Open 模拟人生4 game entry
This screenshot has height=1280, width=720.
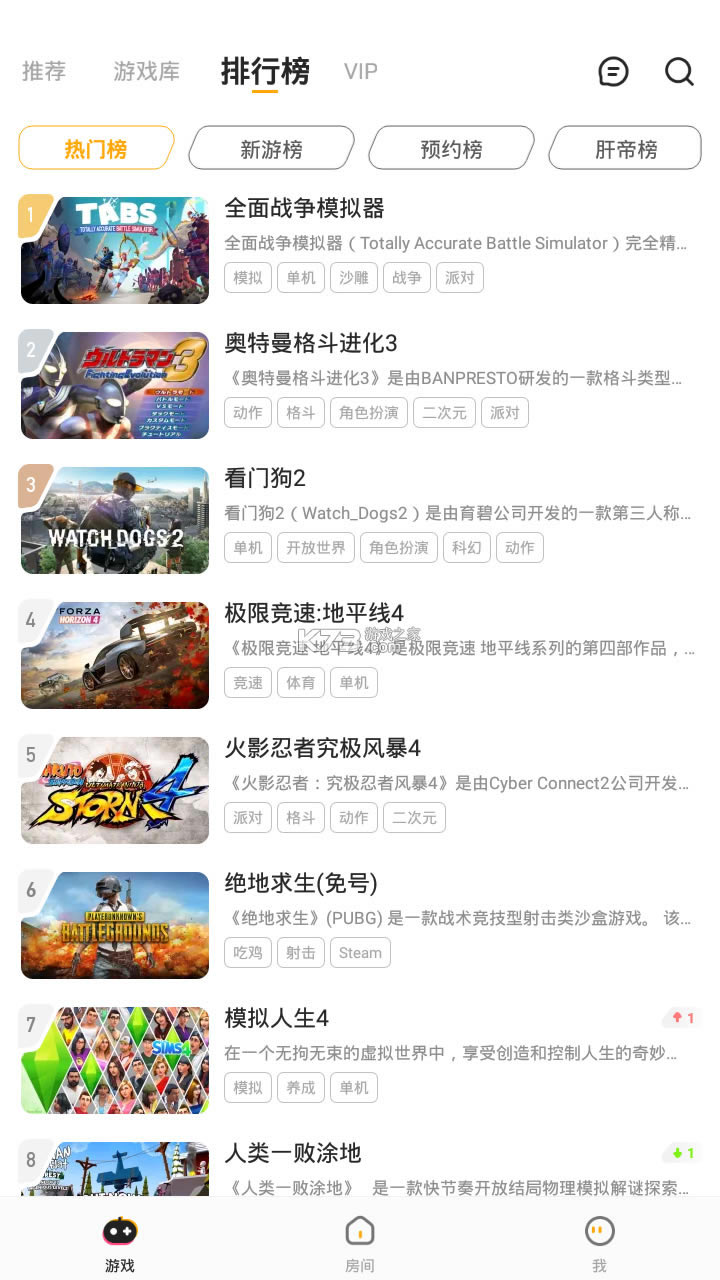[x=360, y=1060]
